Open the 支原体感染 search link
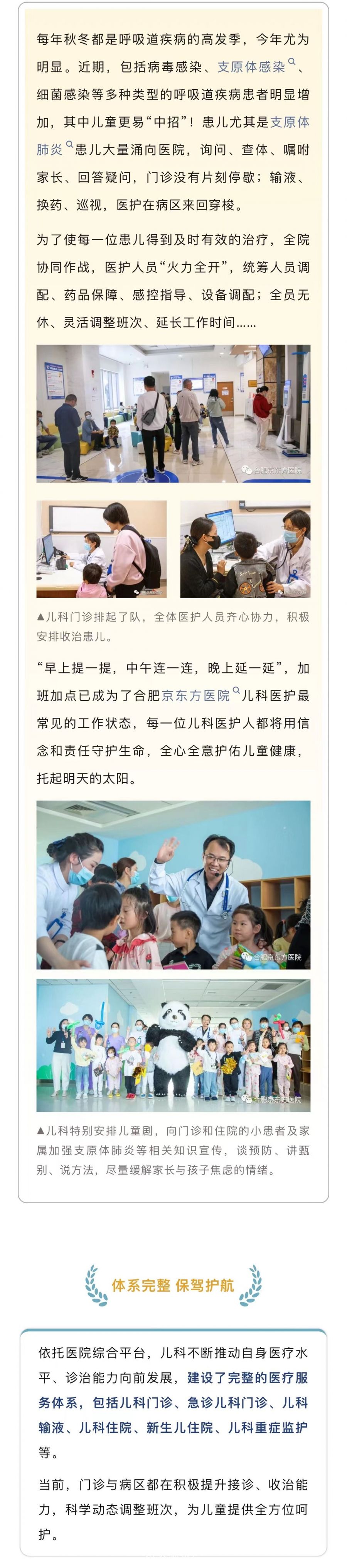 click(252, 67)
